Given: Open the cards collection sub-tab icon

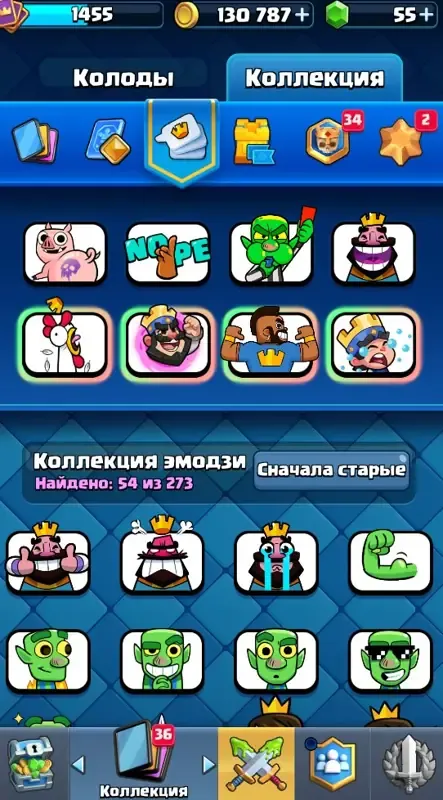Looking at the screenshot, I should 35,140.
